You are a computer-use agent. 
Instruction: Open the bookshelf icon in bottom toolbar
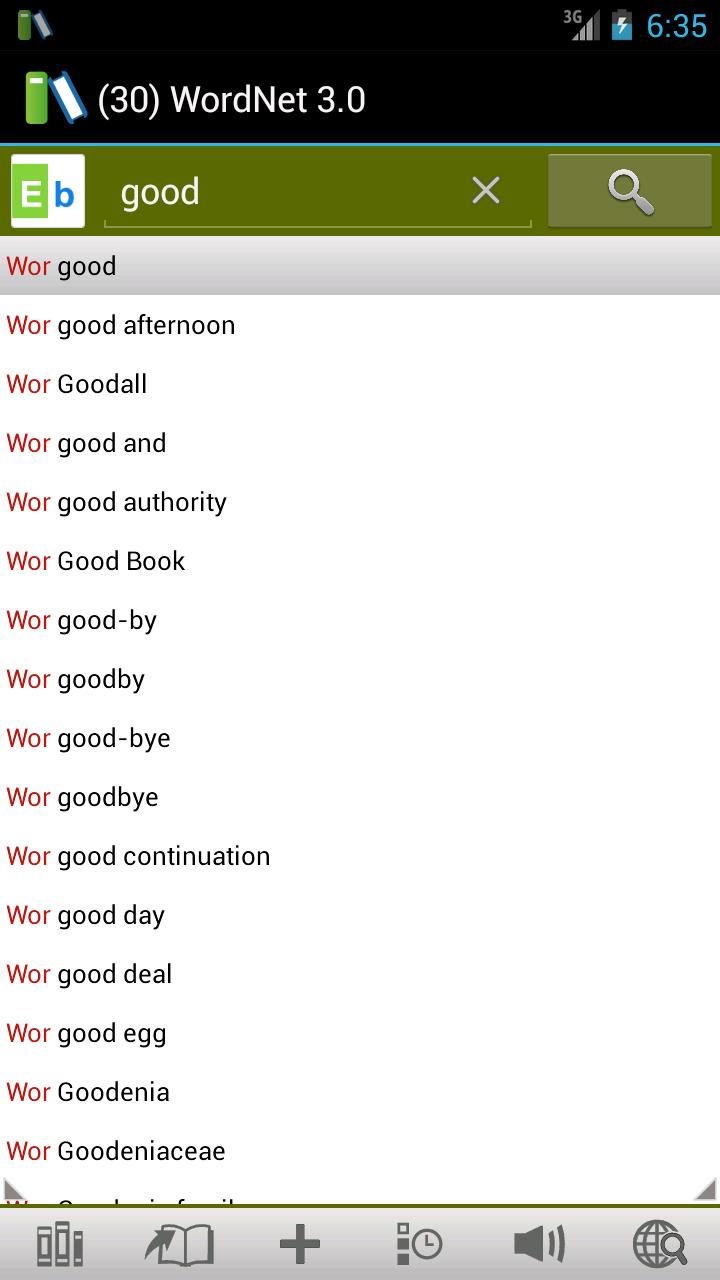click(59, 1245)
